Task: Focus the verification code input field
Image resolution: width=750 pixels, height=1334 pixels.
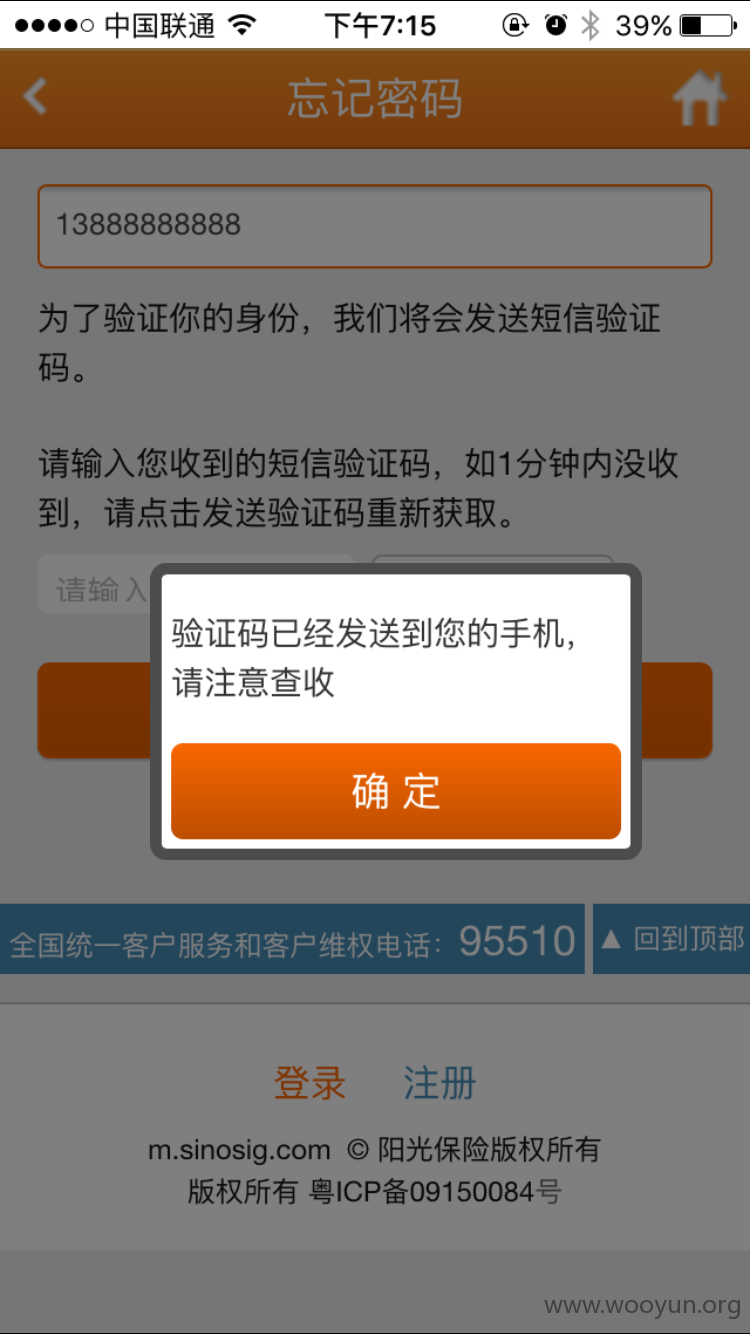Action: pos(196,584)
